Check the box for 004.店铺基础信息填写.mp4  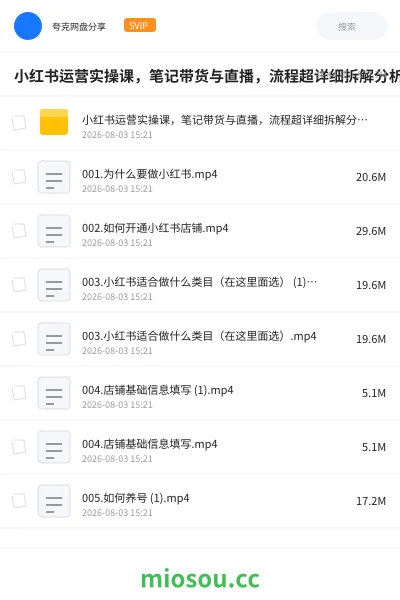(x=19, y=447)
